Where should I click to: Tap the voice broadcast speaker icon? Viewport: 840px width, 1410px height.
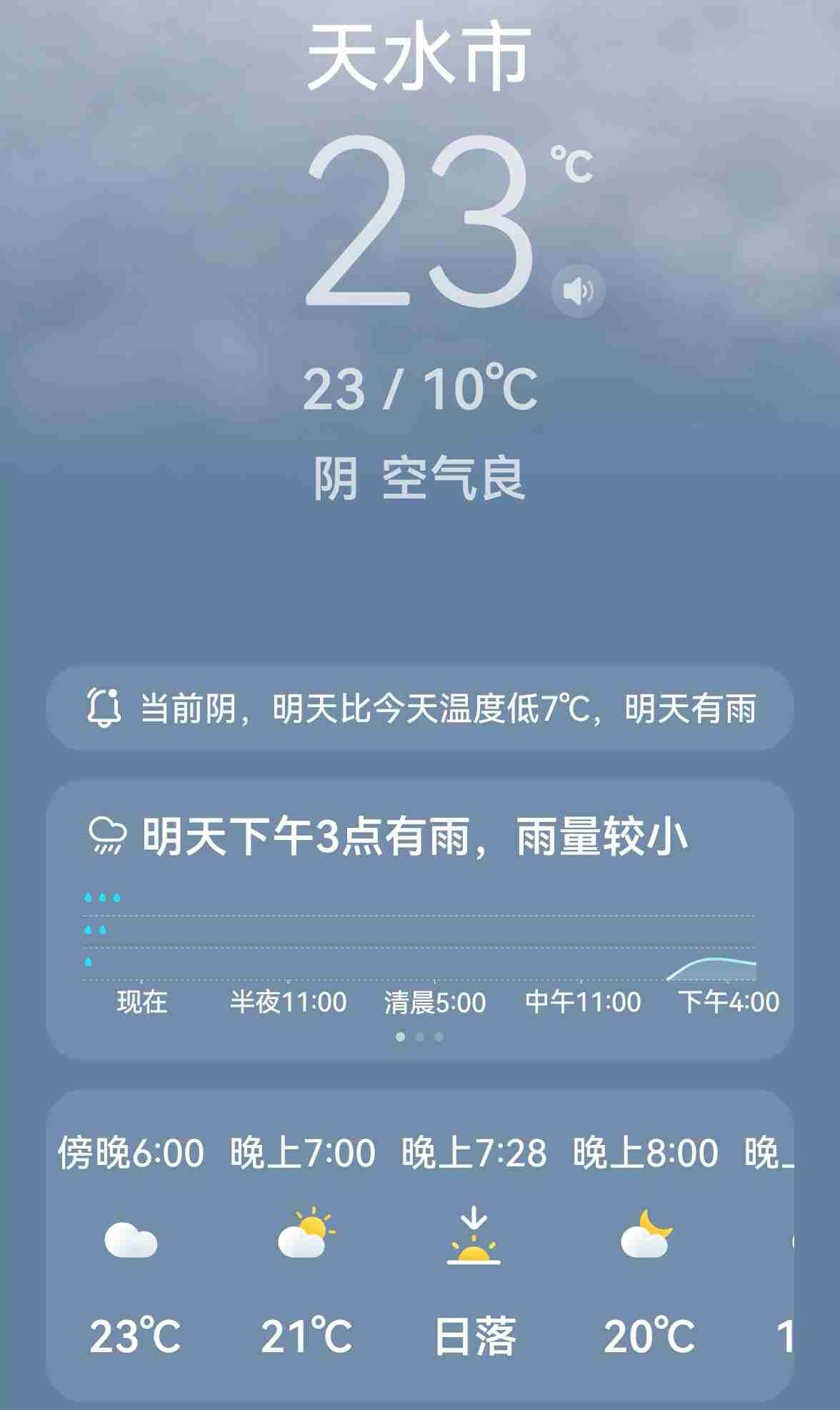pos(578,289)
